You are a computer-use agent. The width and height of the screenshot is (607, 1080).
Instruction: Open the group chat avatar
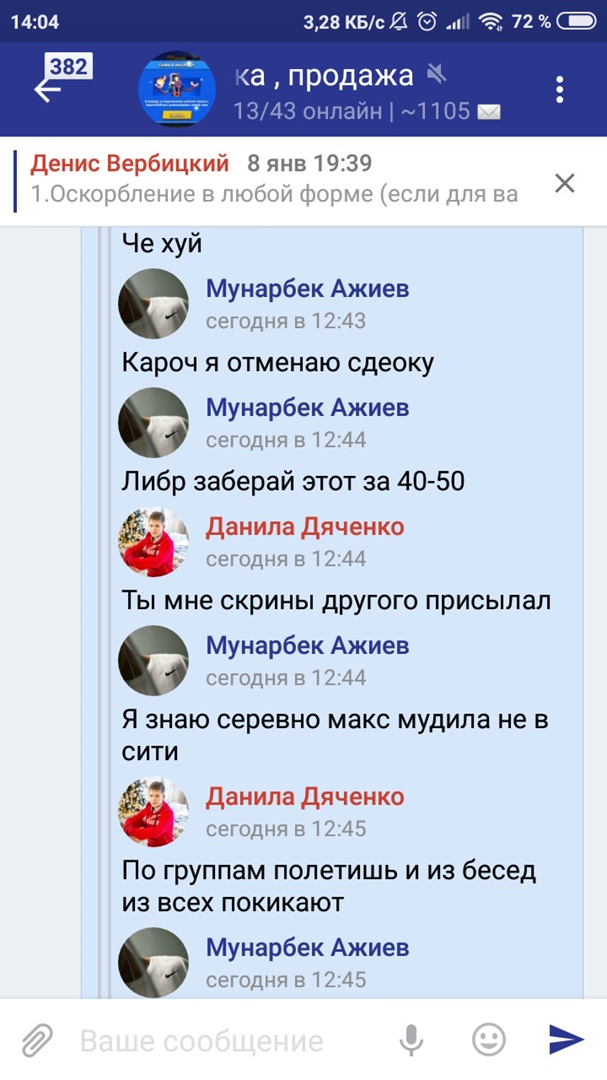point(177,89)
